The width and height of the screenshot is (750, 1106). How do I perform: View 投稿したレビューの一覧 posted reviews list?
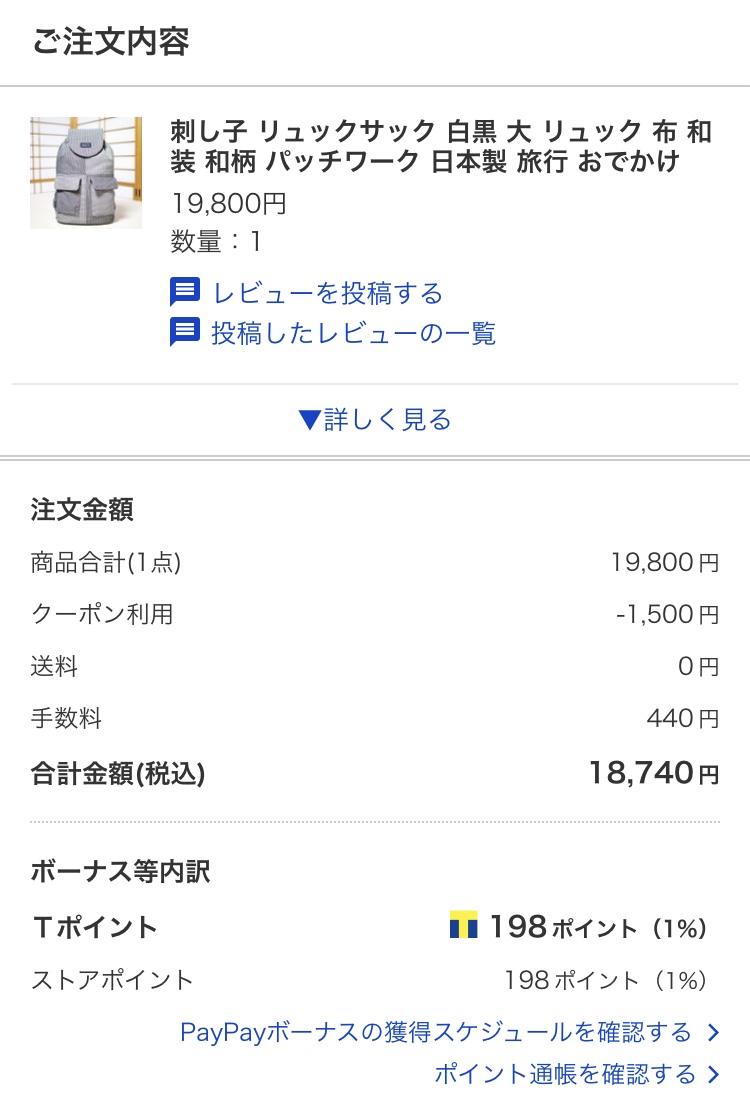click(x=354, y=334)
